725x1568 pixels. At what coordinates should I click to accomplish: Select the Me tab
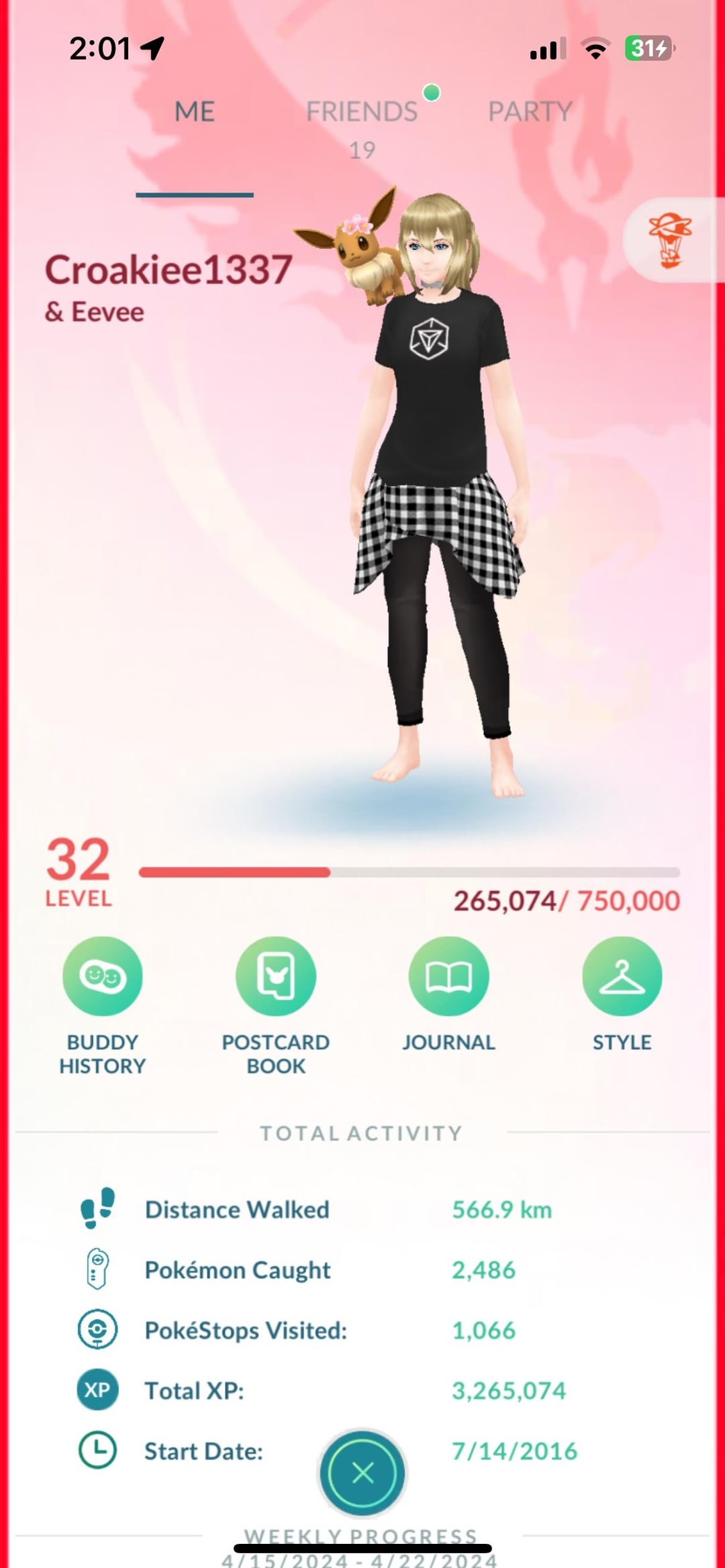pos(195,112)
